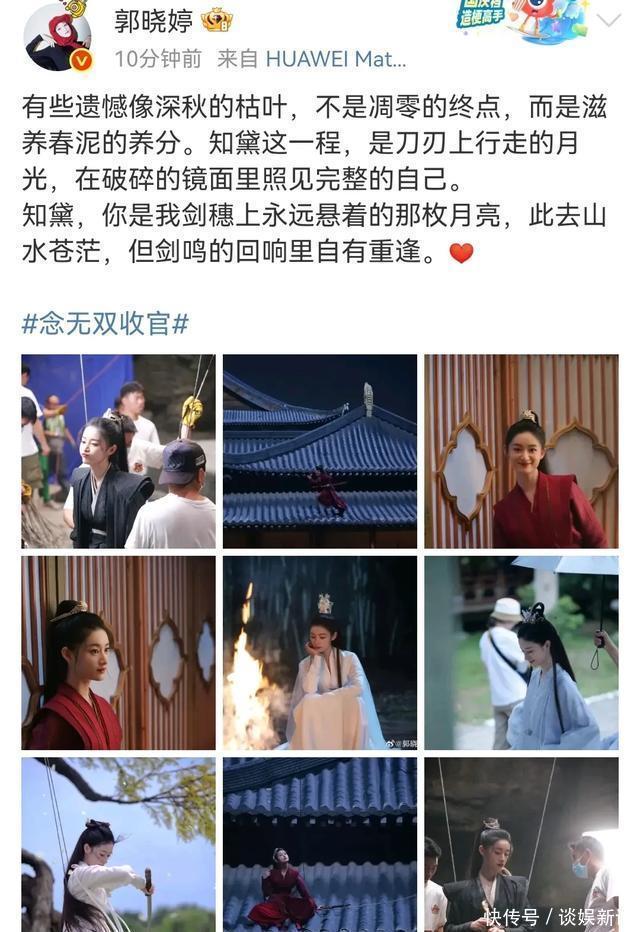Open photo of actress beside man in cap

[x=118, y=451]
